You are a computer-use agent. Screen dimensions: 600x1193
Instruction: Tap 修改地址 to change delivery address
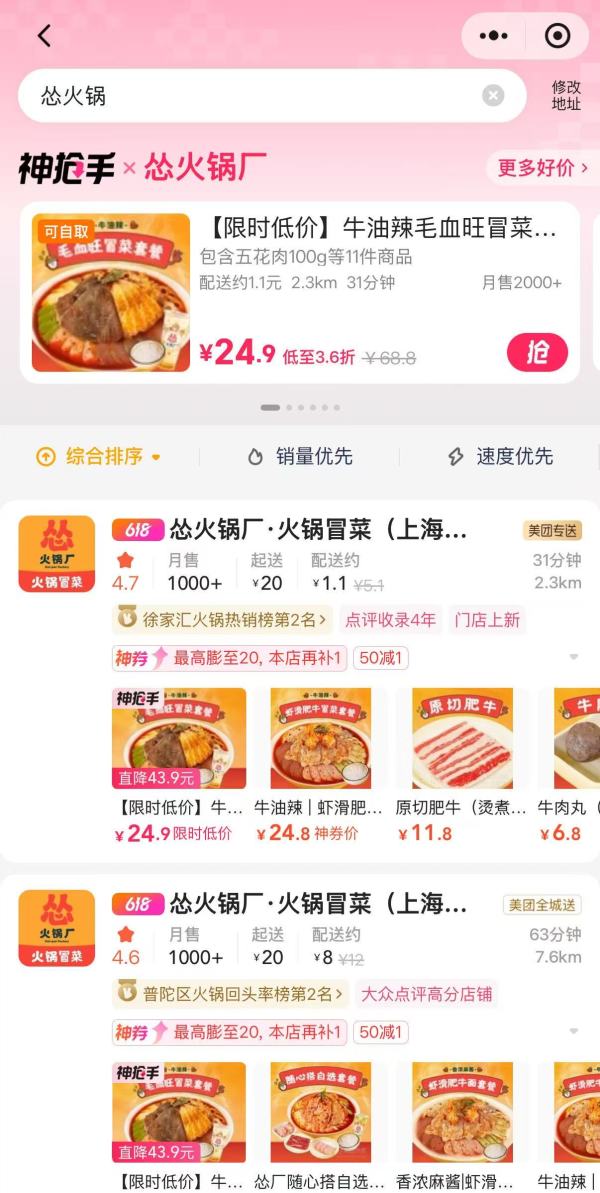coord(566,96)
